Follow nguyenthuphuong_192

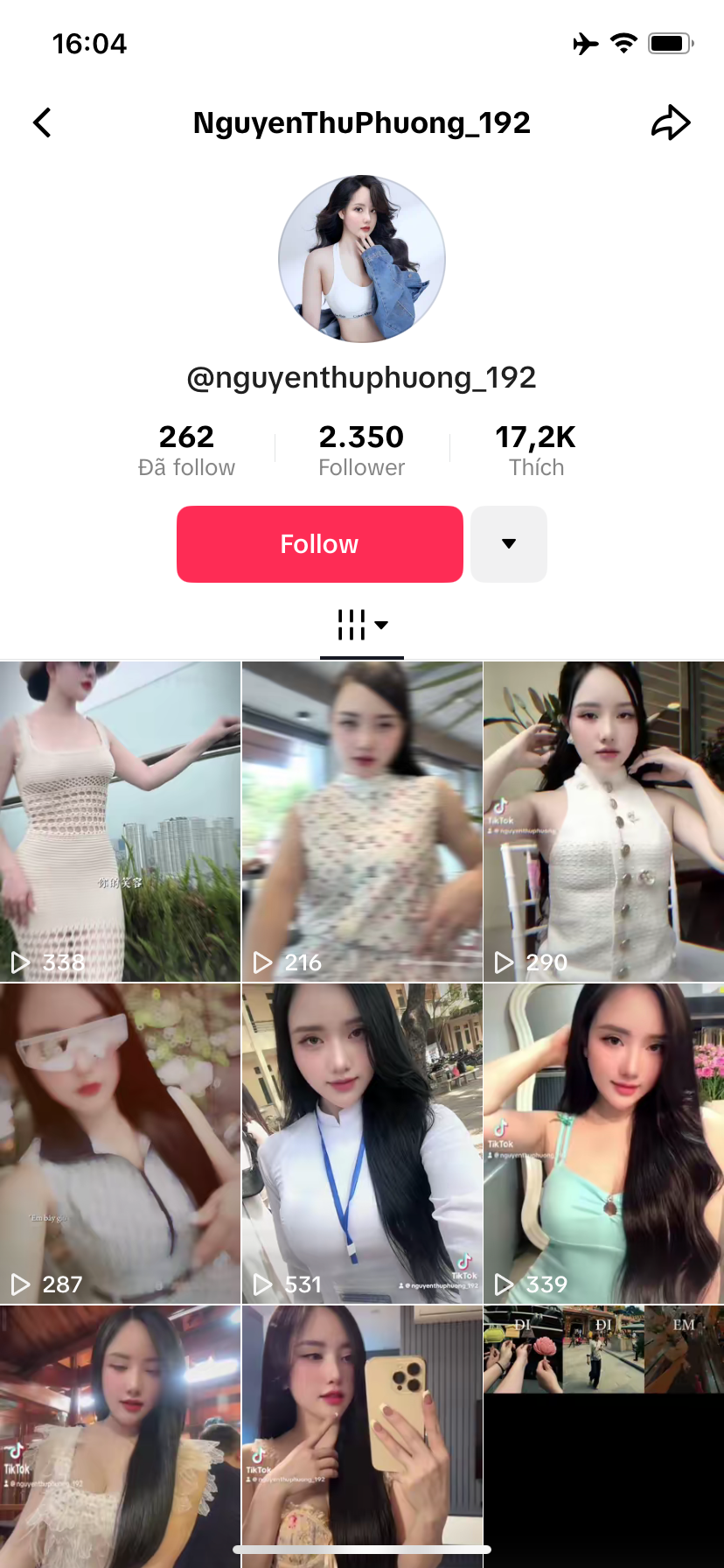pos(319,544)
